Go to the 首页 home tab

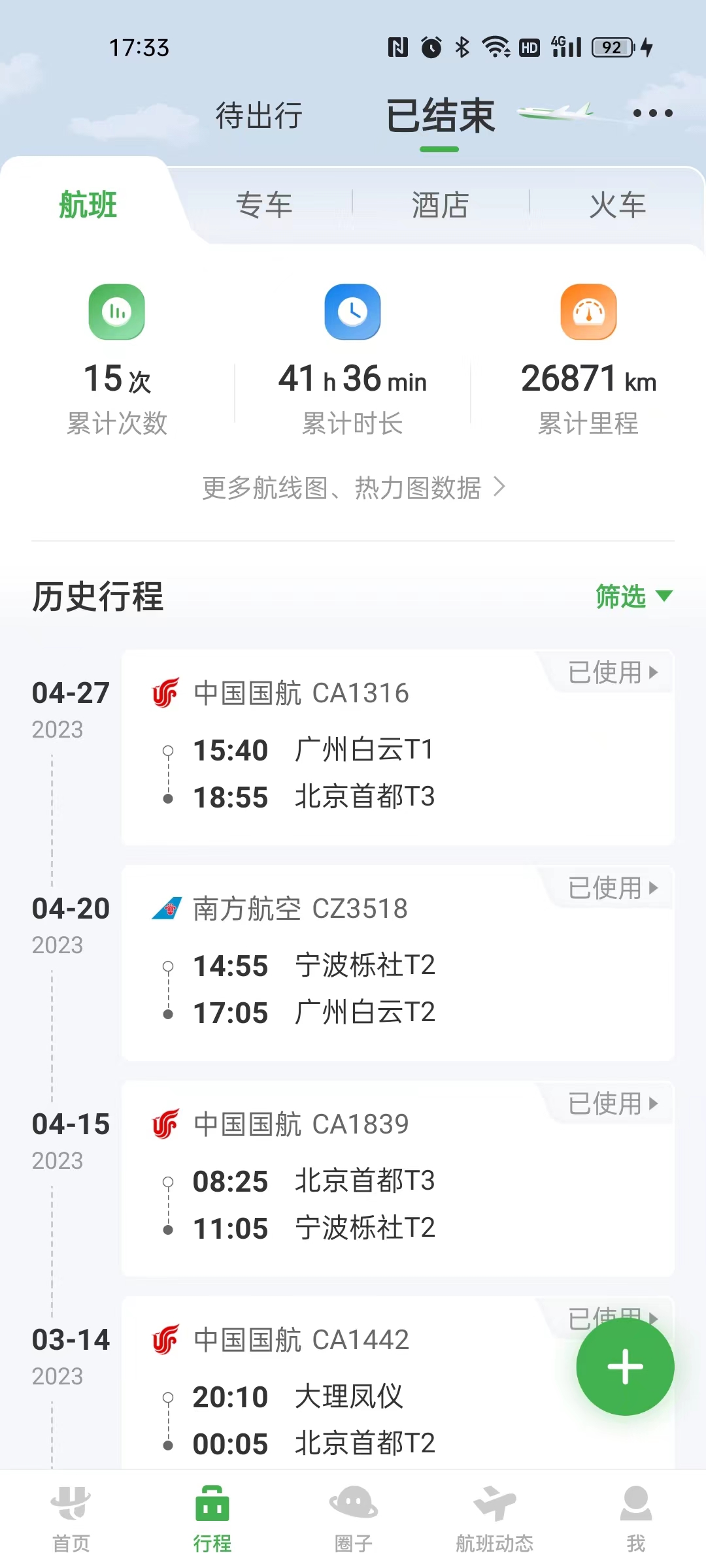[x=71, y=1519]
